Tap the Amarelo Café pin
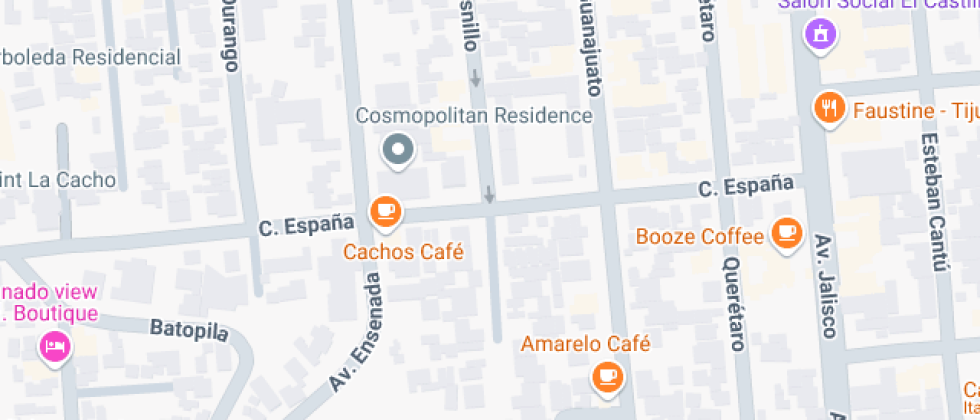Viewport: 980px width, 420px height. pos(606,376)
